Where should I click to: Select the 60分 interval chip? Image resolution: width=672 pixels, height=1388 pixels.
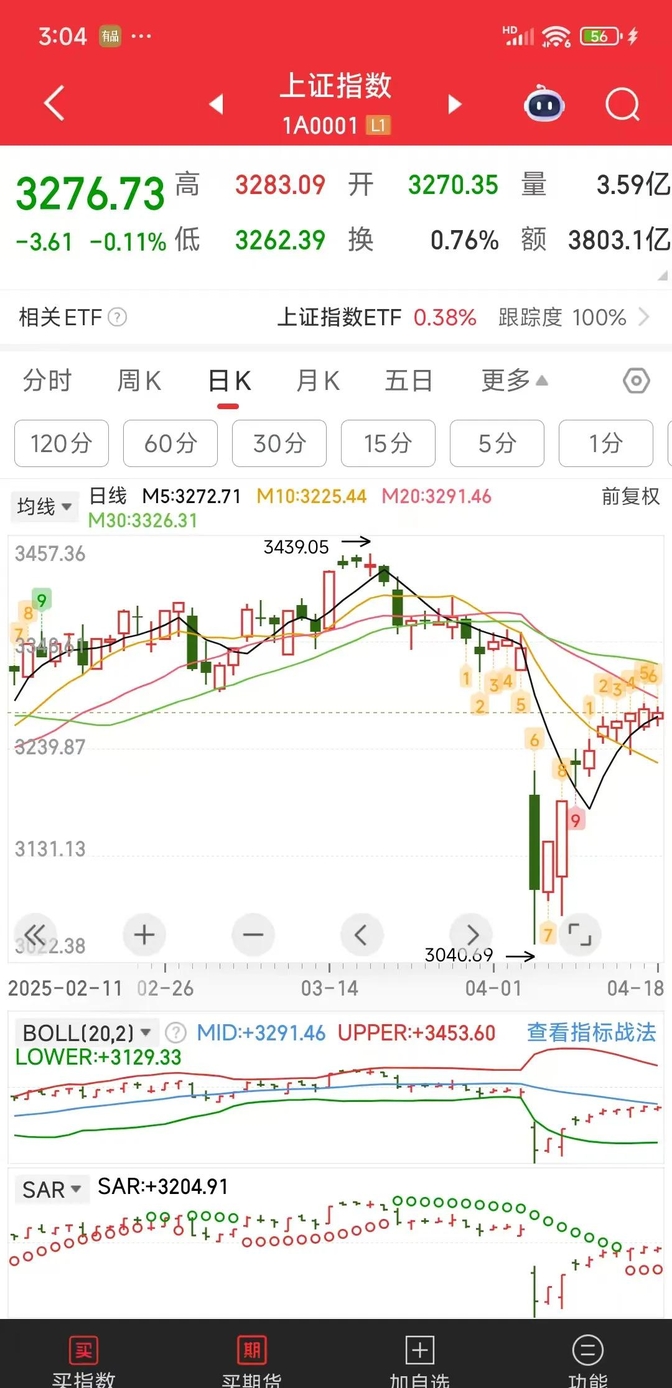coord(170,443)
